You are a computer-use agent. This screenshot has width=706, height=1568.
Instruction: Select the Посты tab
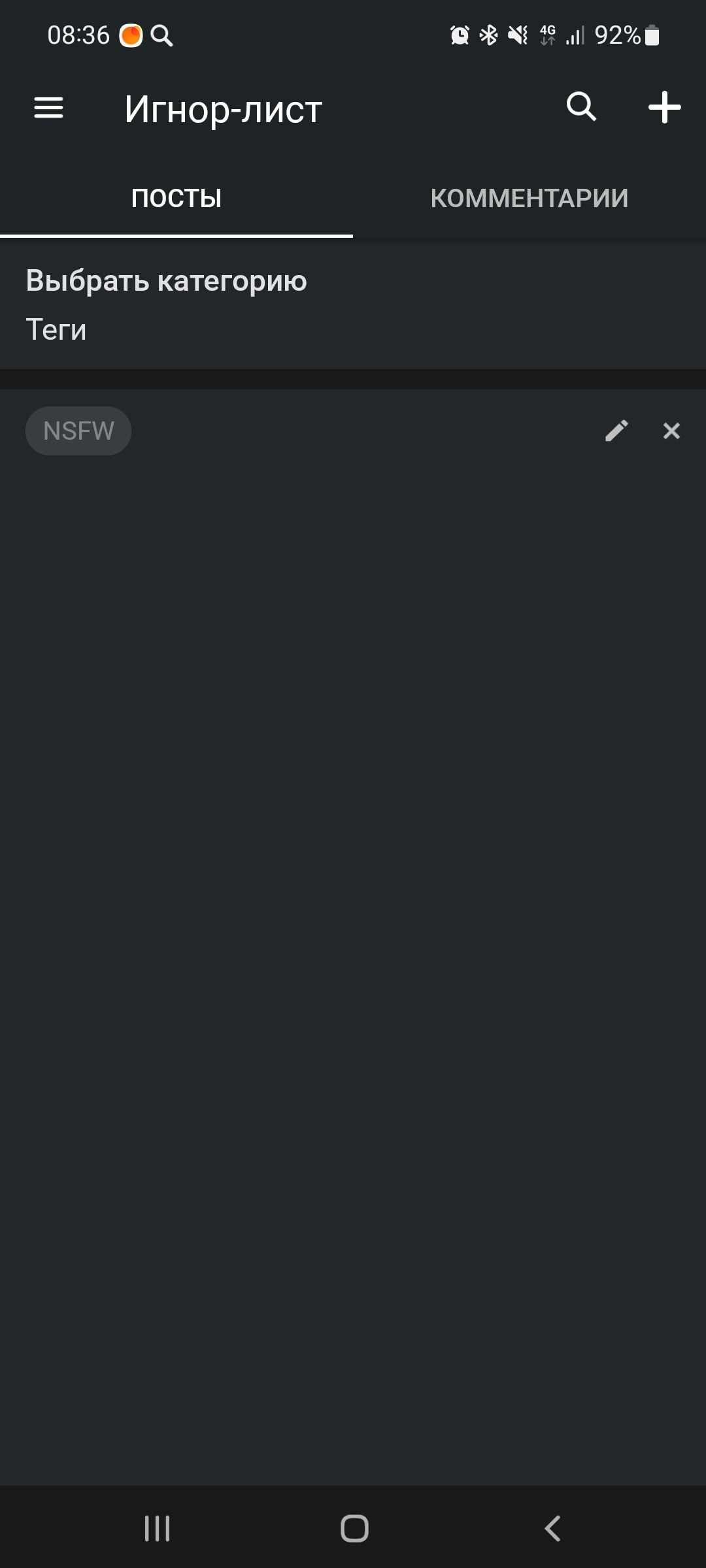(176, 198)
